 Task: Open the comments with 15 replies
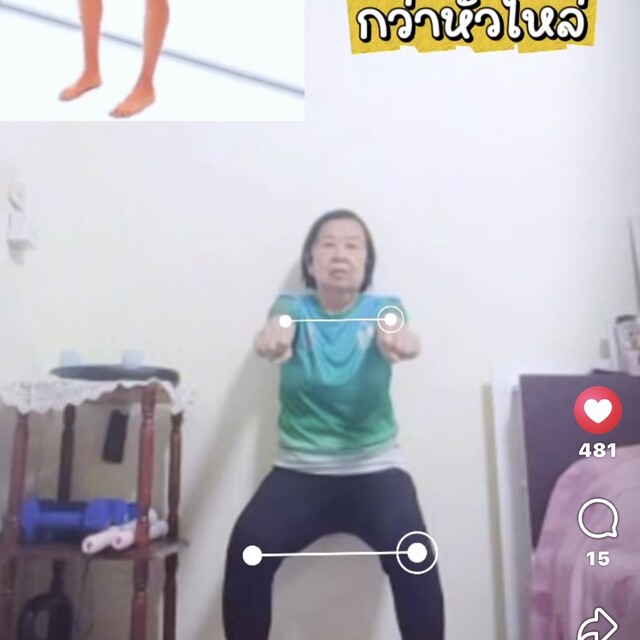[x=598, y=520]
